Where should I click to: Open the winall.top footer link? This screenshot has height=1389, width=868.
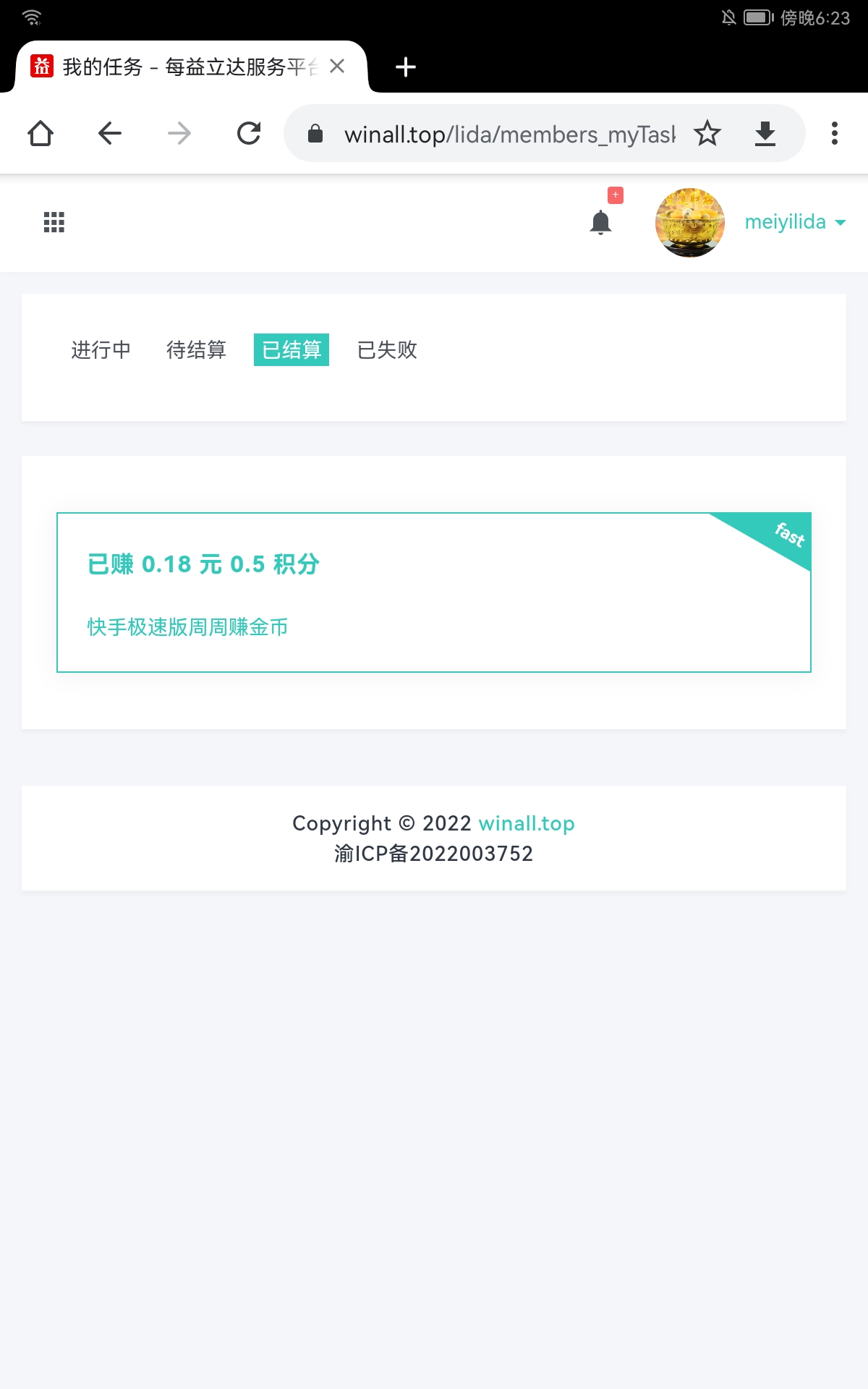[527, 823]
